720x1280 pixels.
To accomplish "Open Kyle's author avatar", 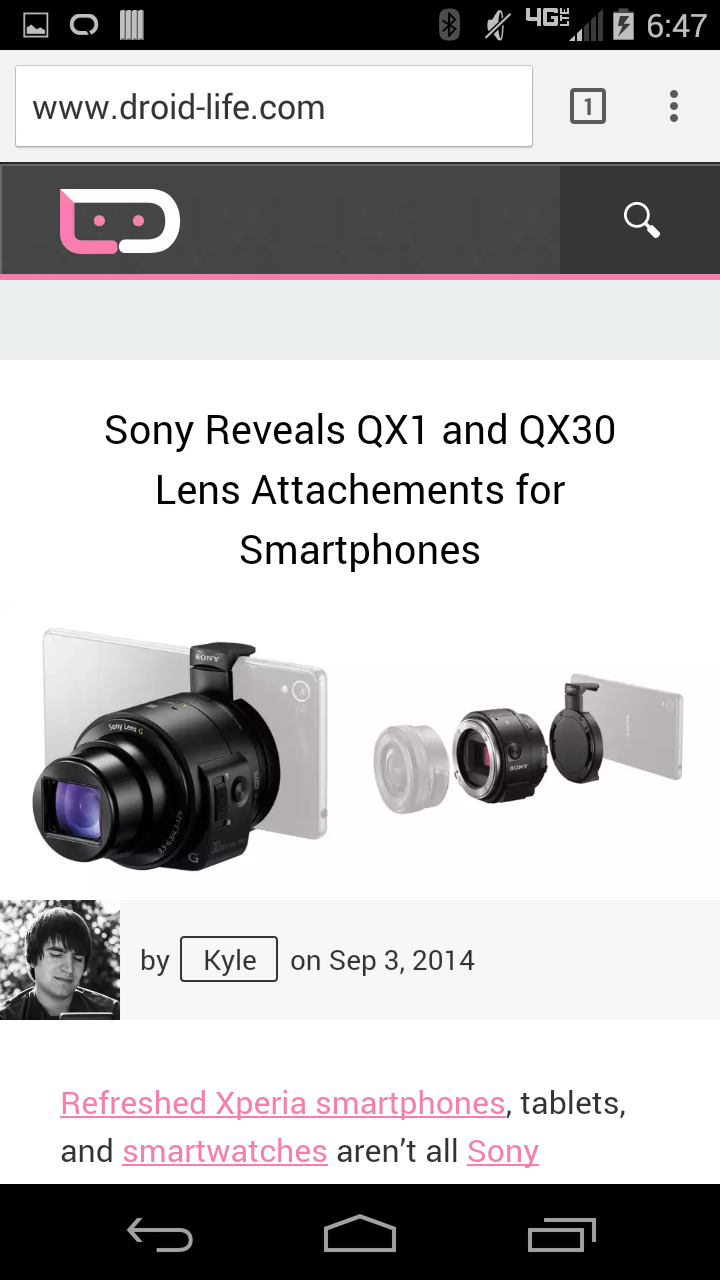I will [60, 960].
